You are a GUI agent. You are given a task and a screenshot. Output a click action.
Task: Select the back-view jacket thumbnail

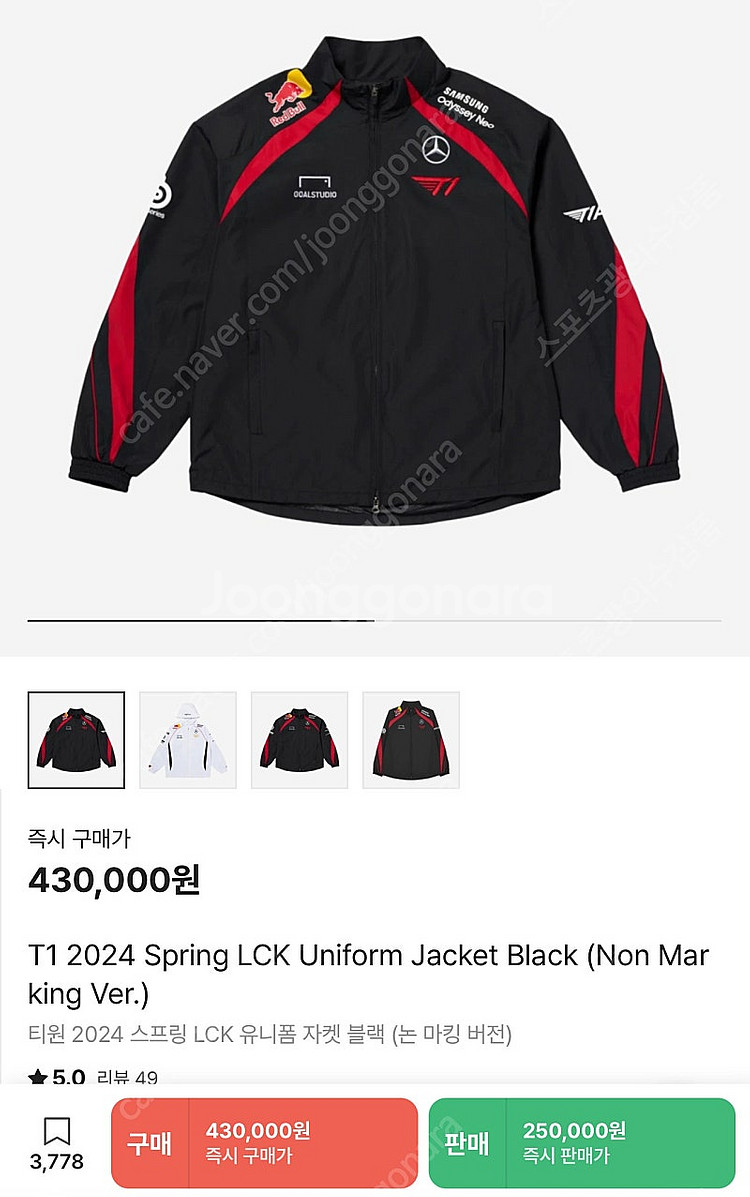(411, 739)
